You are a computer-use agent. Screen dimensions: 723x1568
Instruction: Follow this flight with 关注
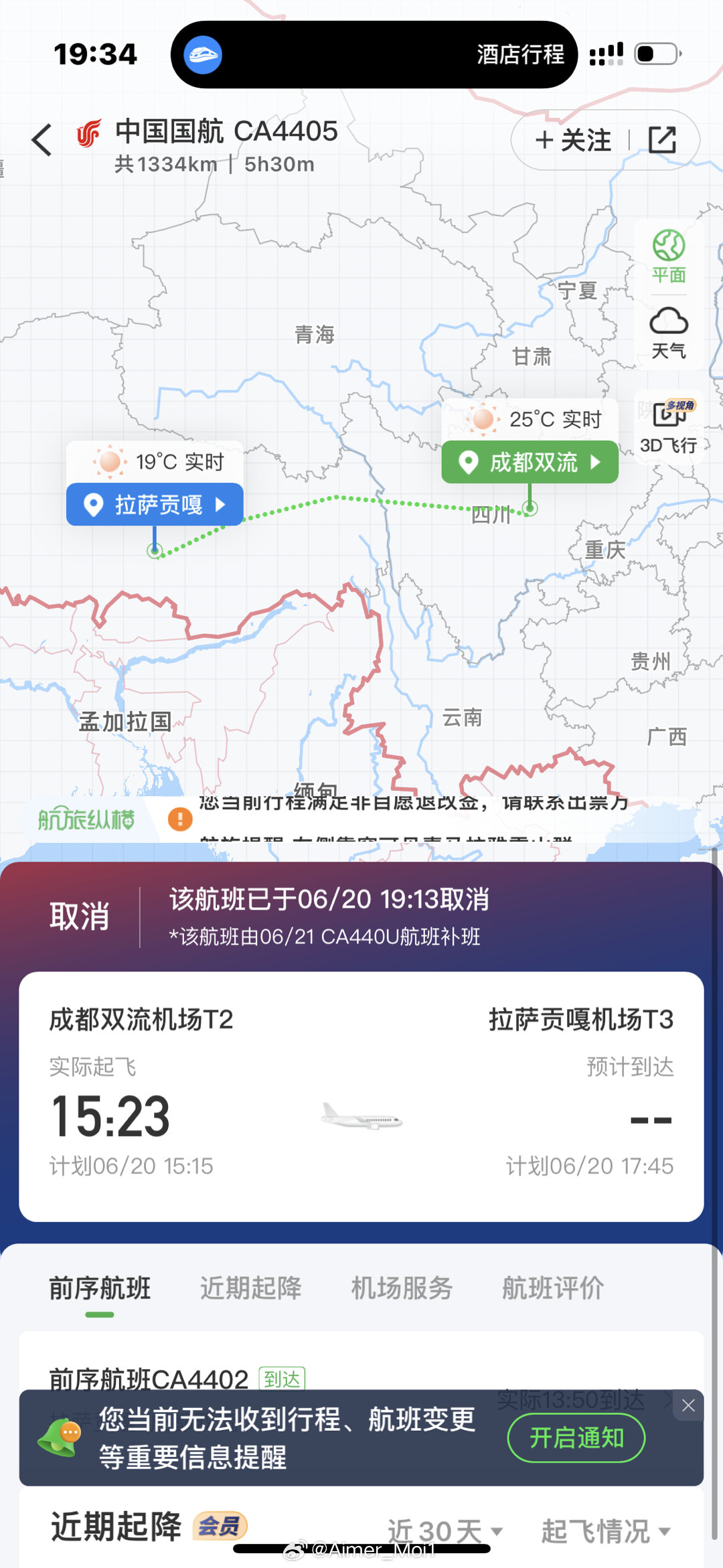tap(573, 141)
